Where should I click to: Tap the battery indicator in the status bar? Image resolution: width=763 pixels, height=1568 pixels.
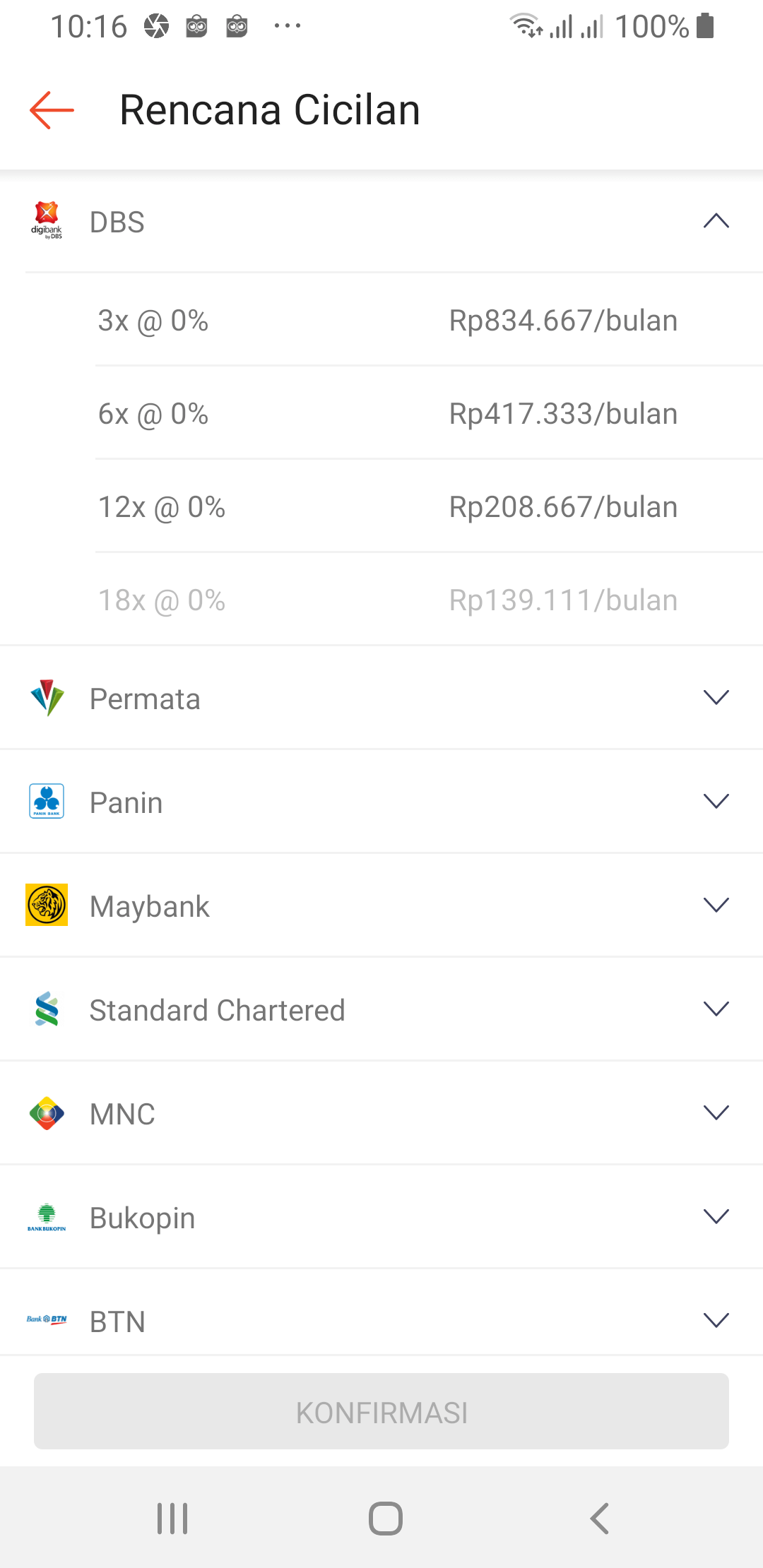click(704, 26)
